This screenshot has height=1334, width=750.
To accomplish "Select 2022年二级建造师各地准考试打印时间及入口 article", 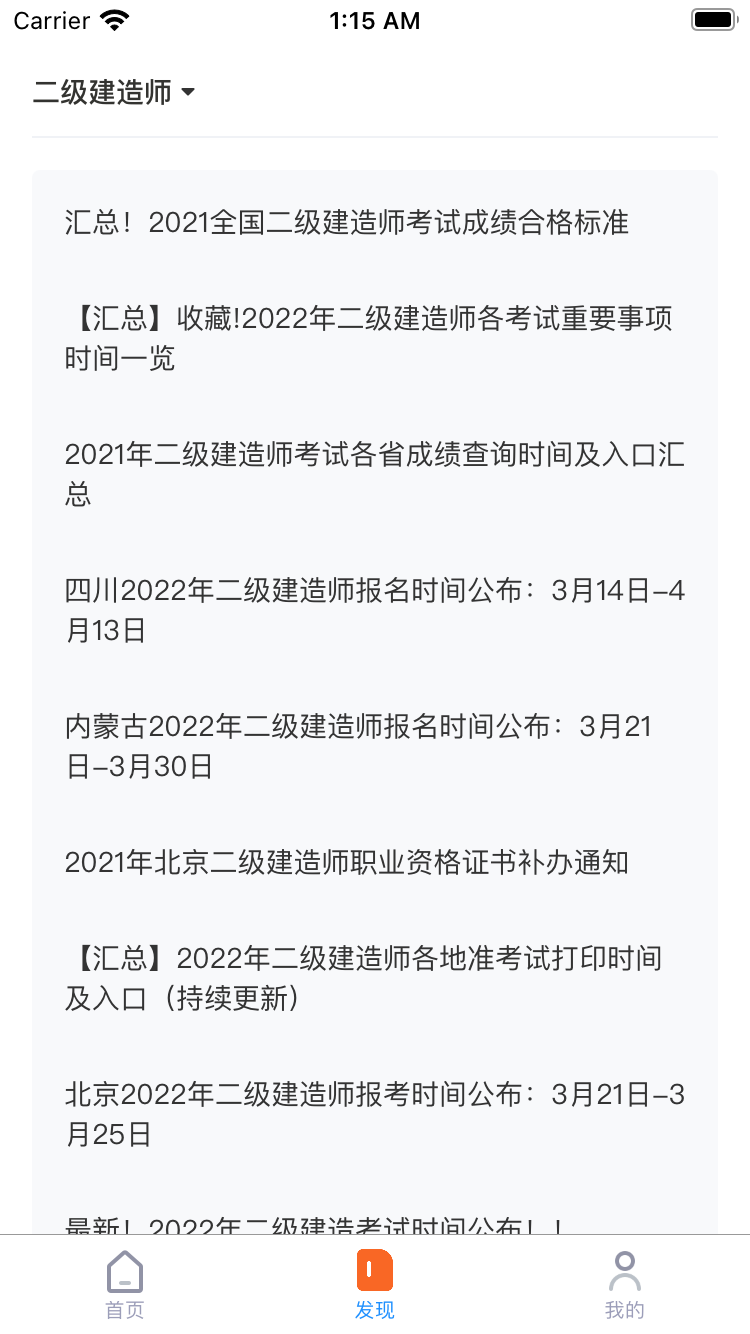I will click(363, 978).
